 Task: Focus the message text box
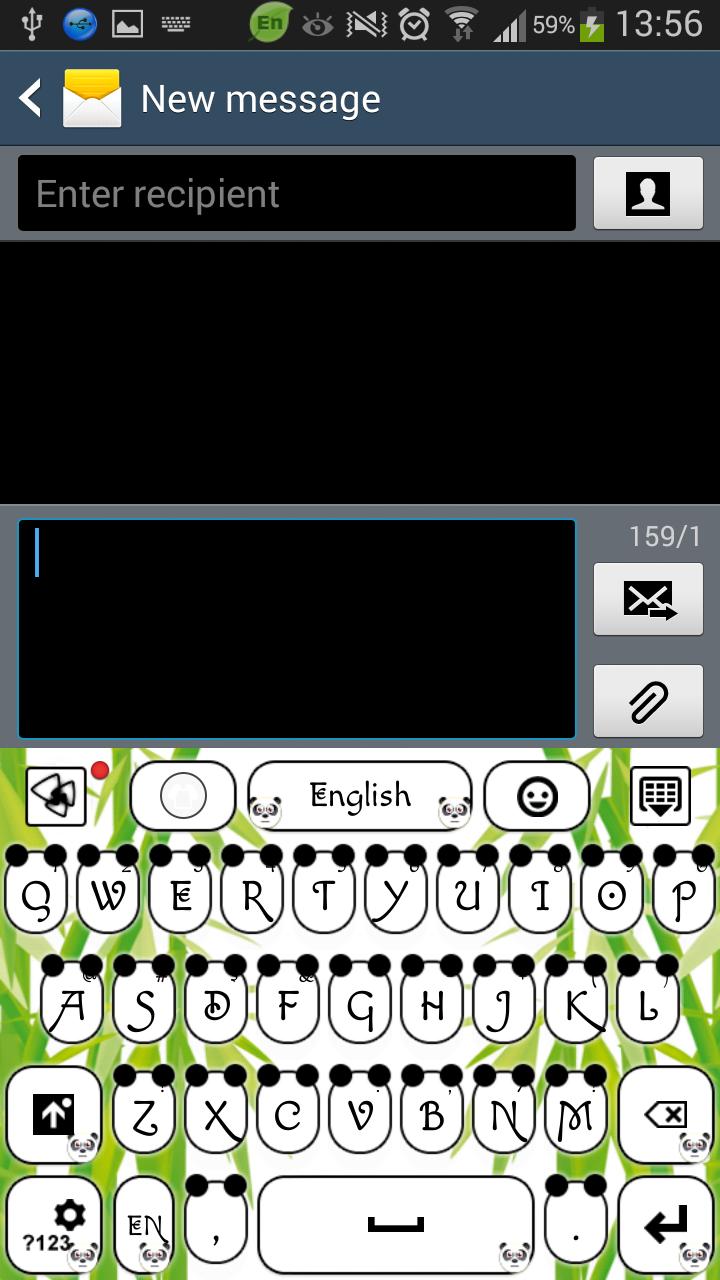pyautogui.click(x=296, y=628)
